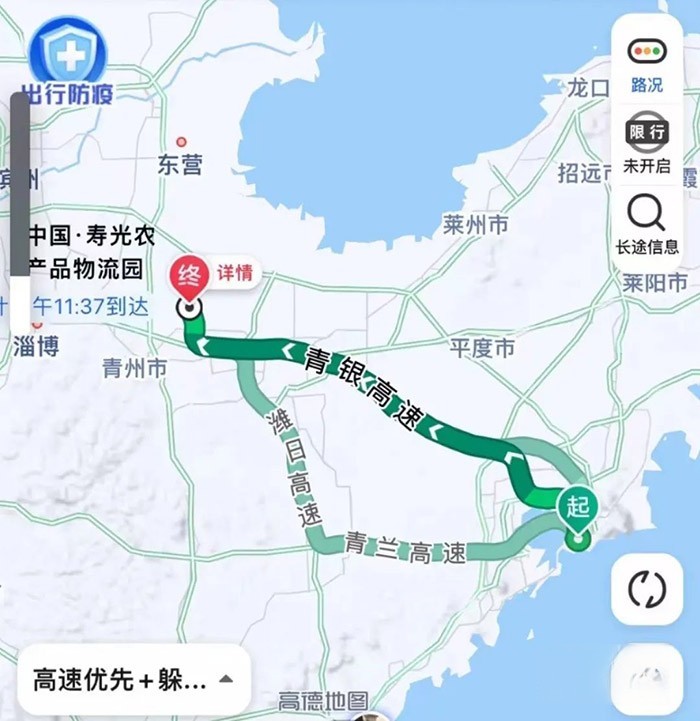Open the 限行 restriction setting
This screenshot has height=721, width=700.
point(647,143)
